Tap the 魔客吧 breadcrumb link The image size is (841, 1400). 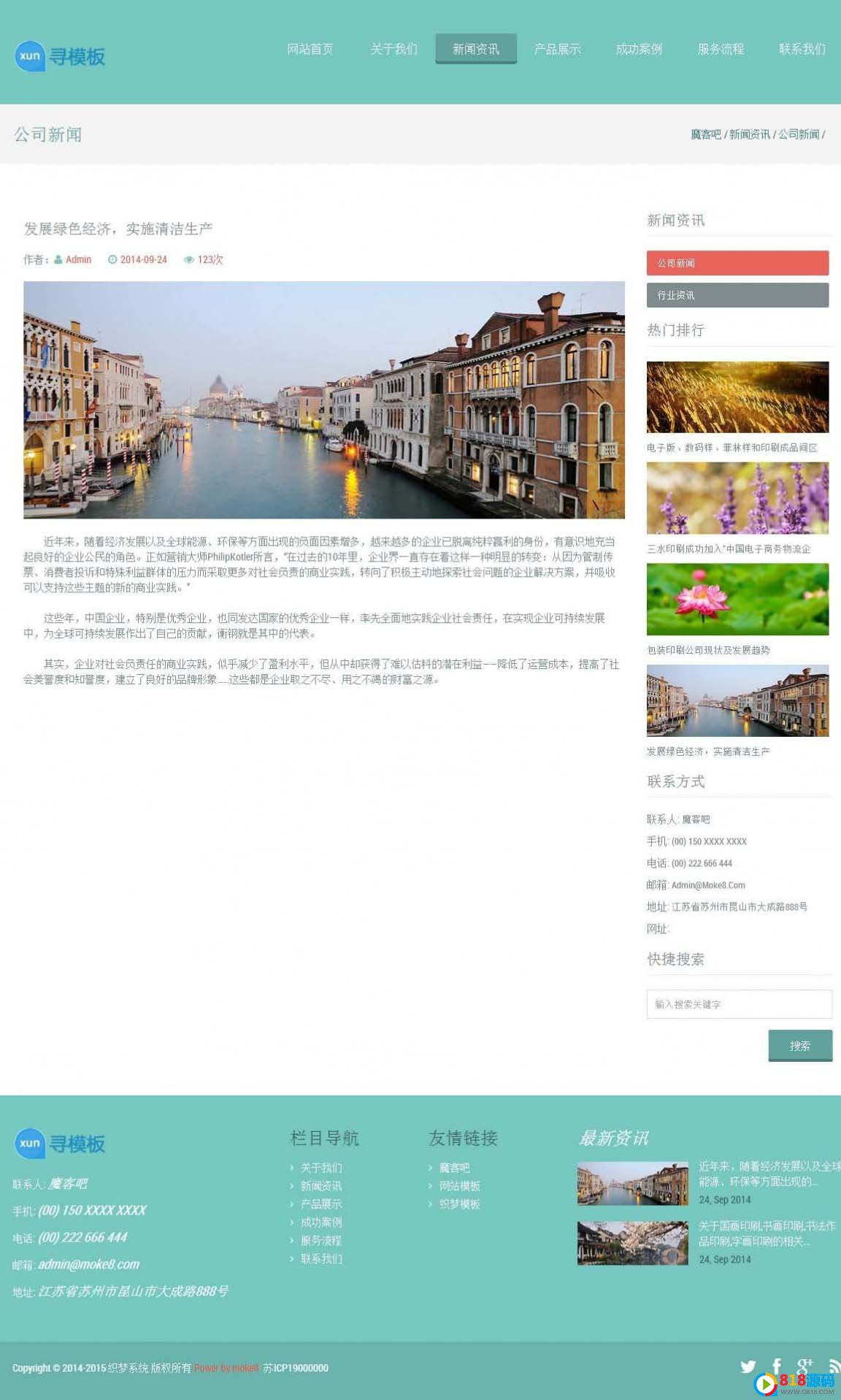coord(706,134)
